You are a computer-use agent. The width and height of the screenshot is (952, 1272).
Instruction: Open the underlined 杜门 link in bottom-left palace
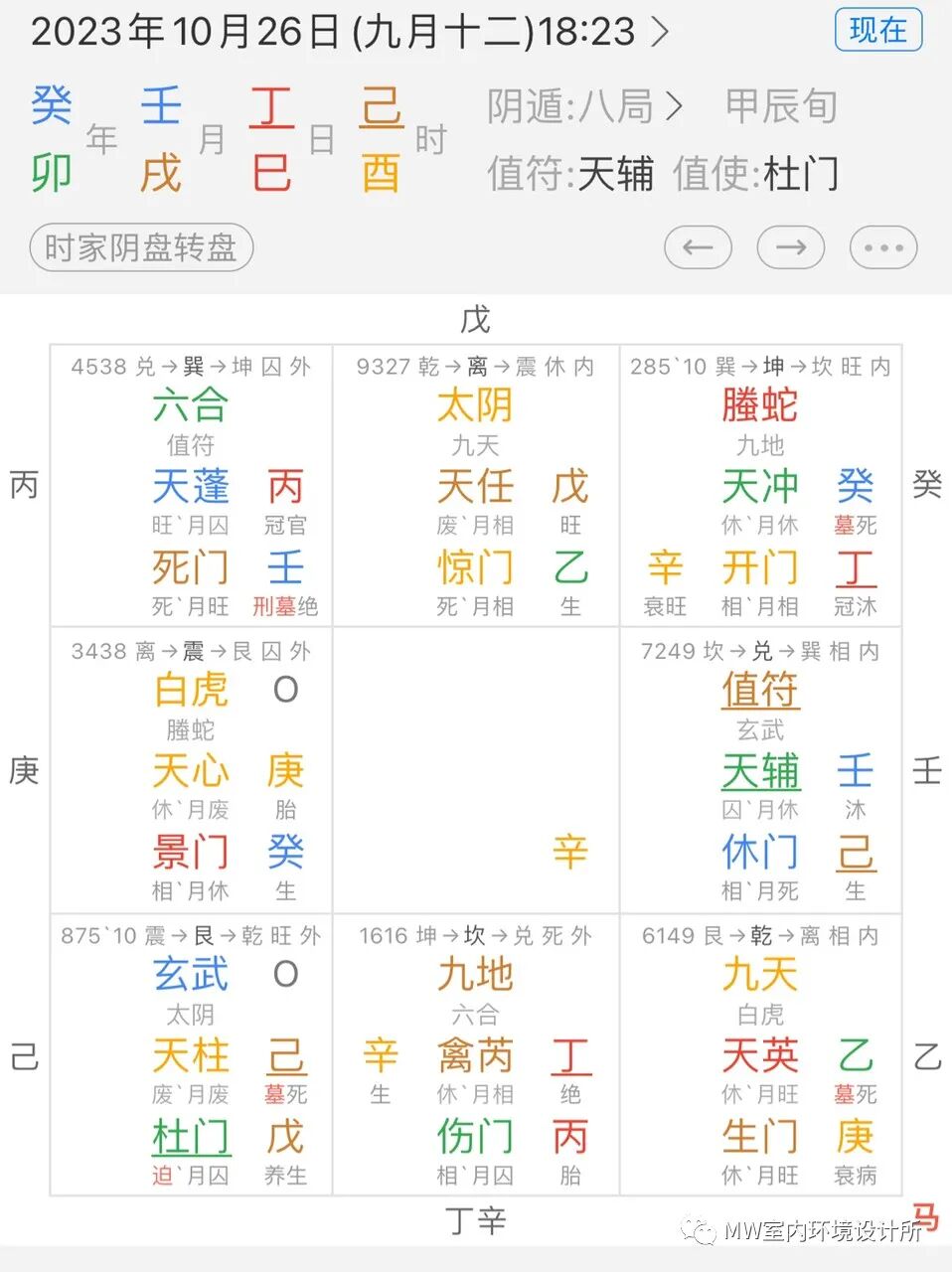(x=189, y=1139)
